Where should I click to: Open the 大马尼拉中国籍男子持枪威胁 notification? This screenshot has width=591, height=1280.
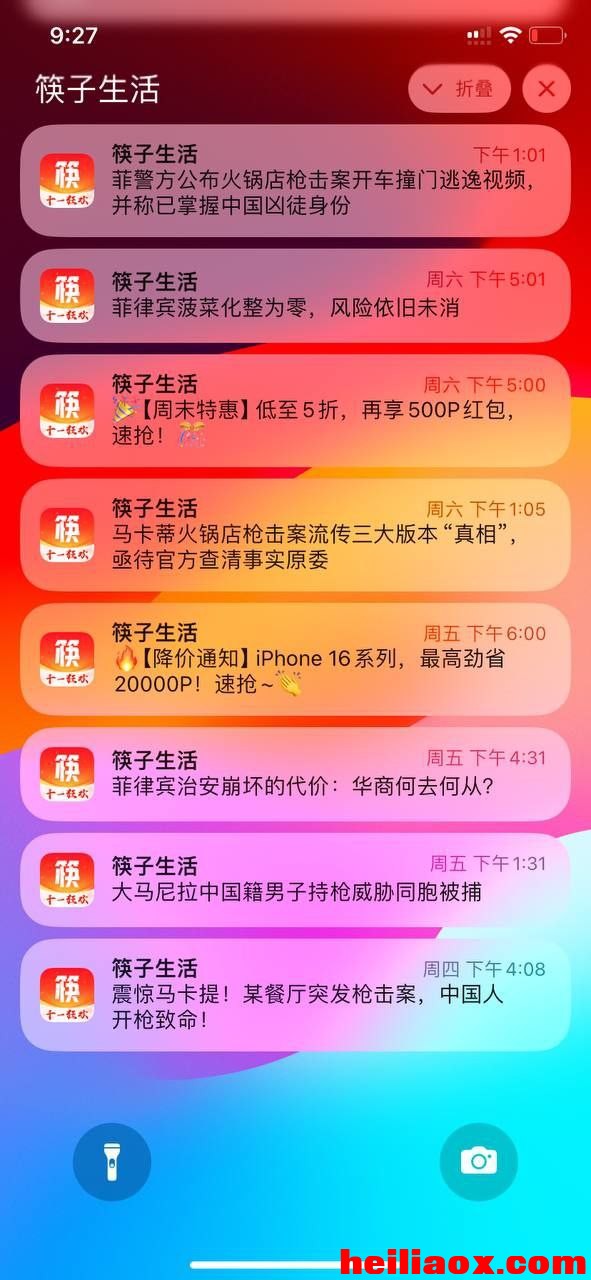295,879
